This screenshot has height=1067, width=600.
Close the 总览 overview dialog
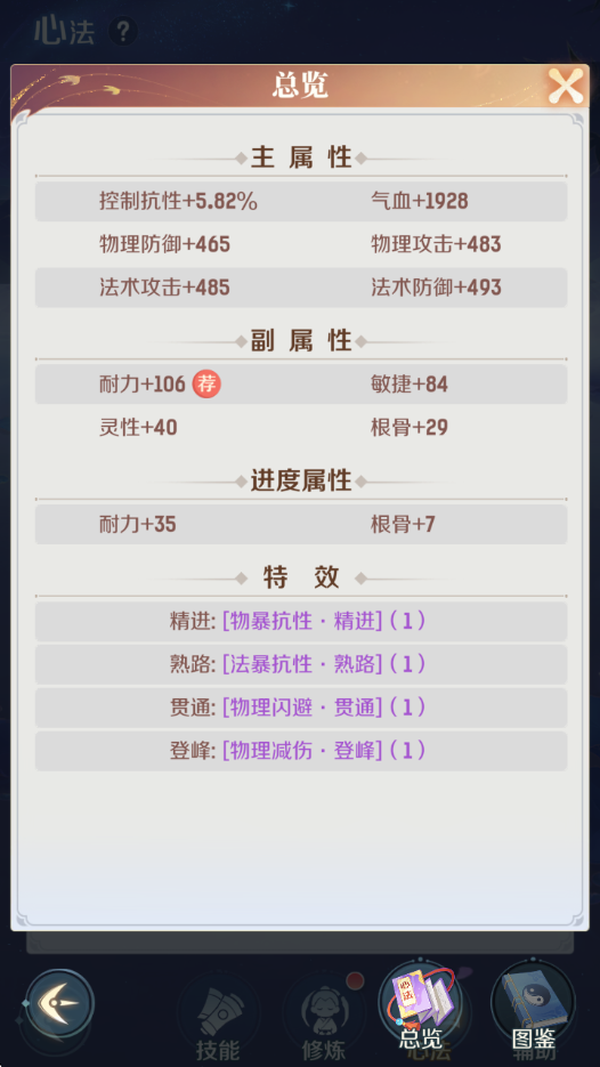tap(565, 87)
